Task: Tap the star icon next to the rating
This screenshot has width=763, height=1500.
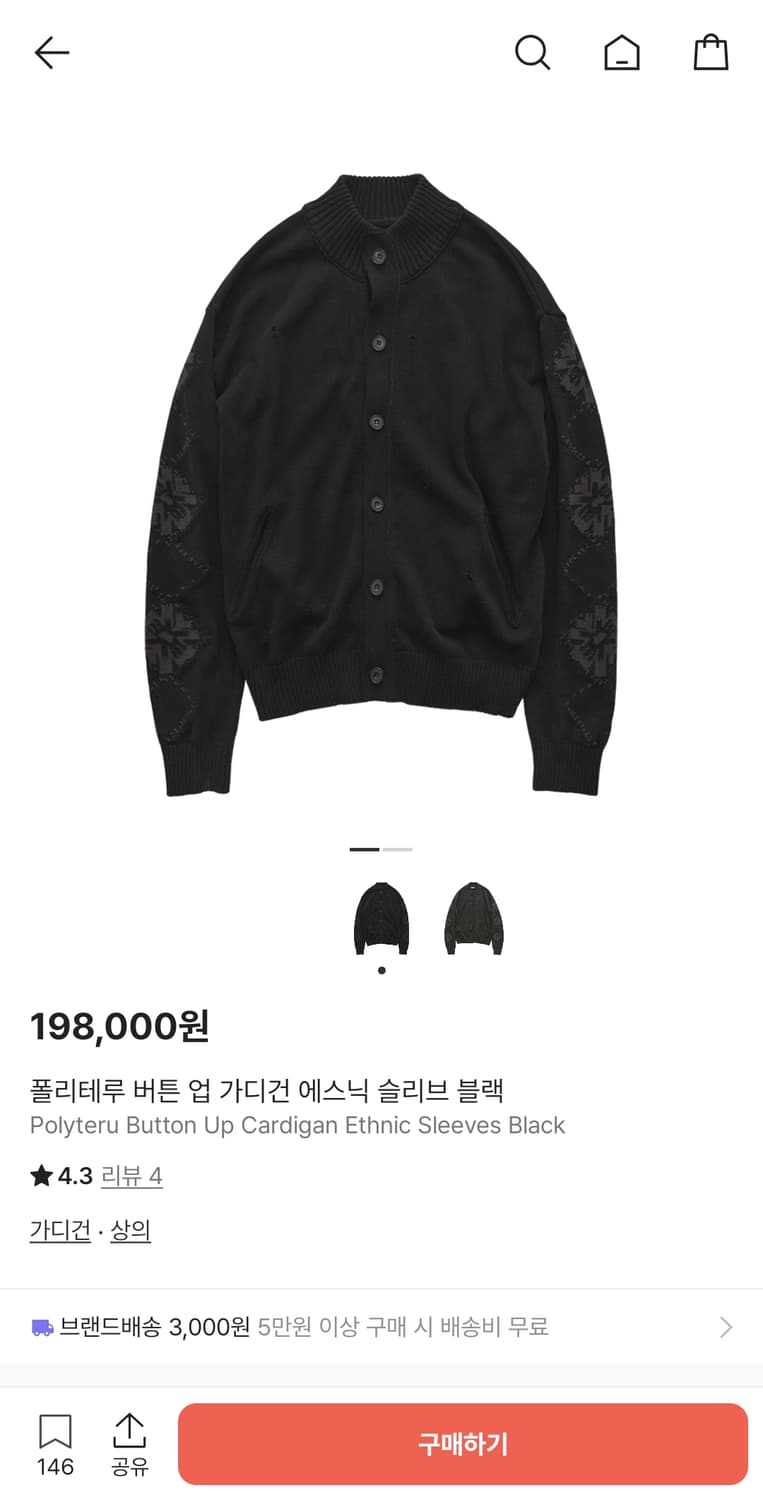Action: tap(38, 1176)
